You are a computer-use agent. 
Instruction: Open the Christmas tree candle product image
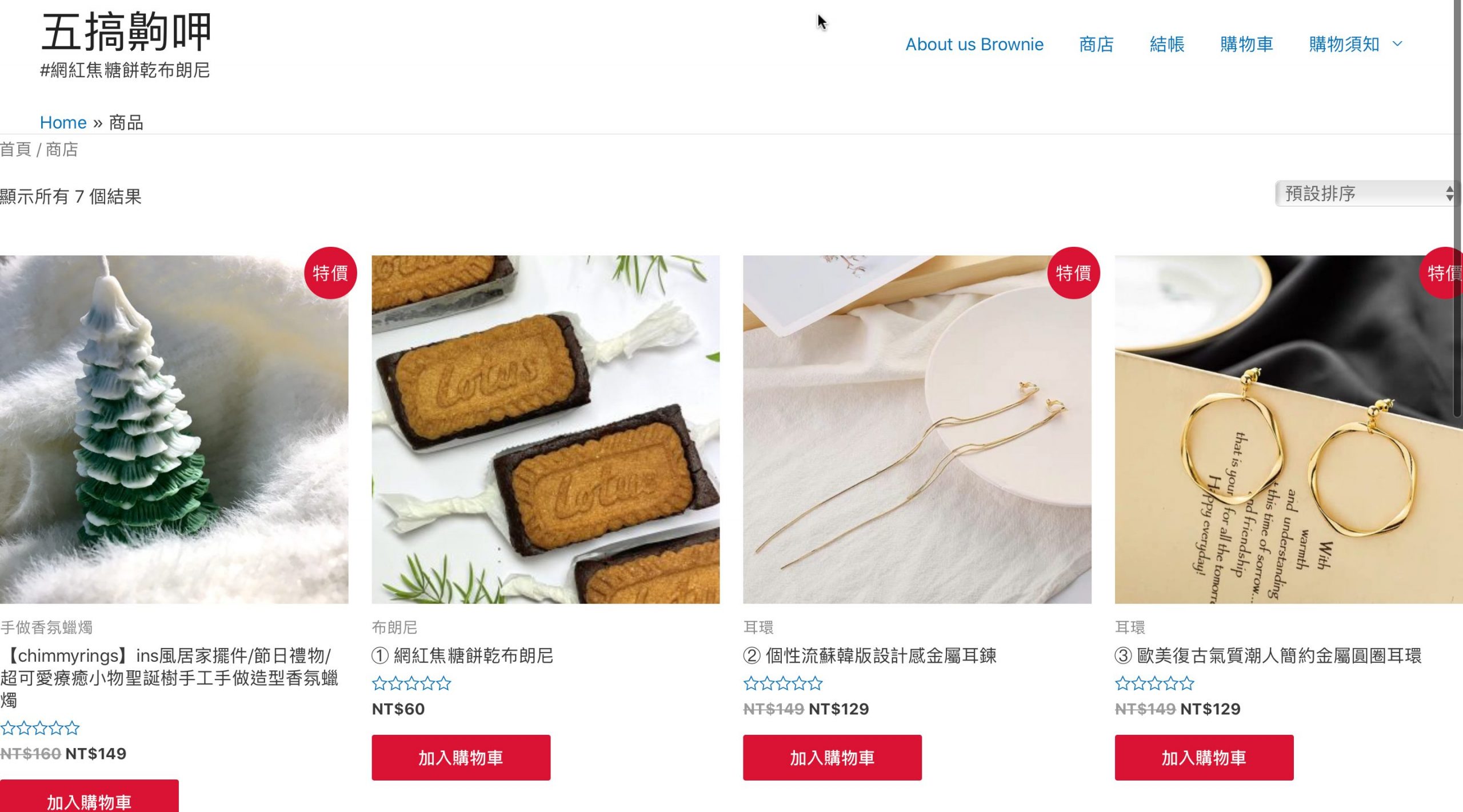coord(174,429)
